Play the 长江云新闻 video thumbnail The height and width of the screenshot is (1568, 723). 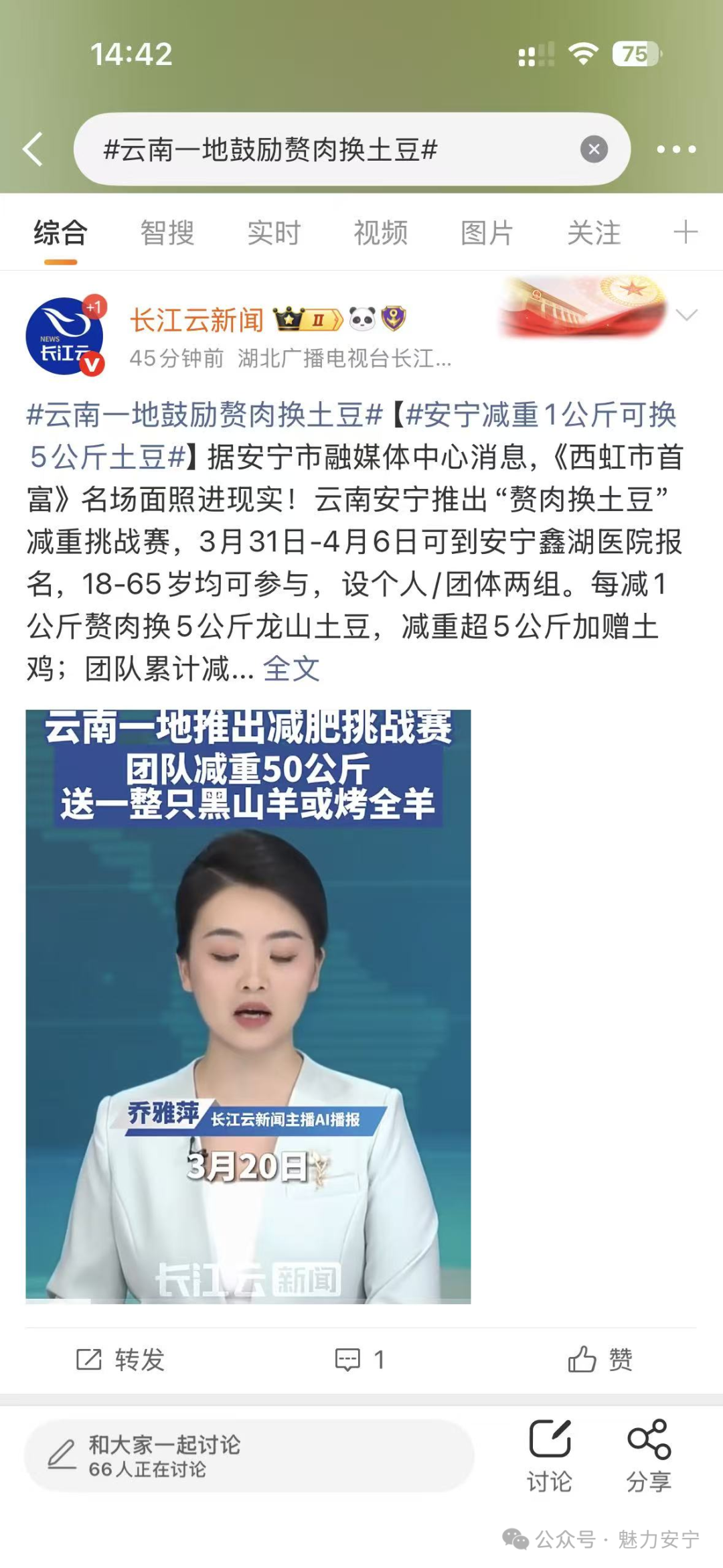click(248, 1006)
